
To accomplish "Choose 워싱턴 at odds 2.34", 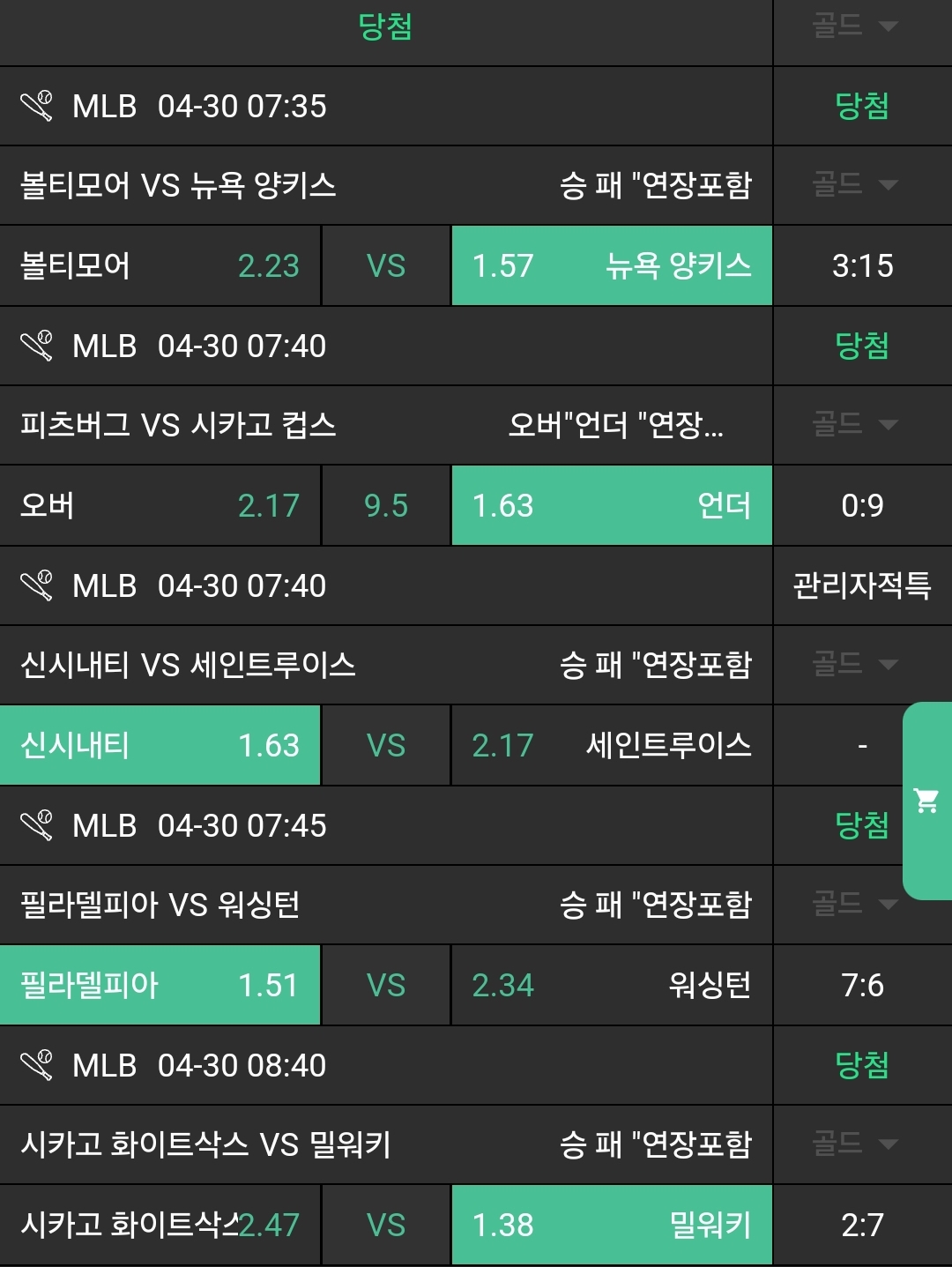I will click(x=612, y=985).
